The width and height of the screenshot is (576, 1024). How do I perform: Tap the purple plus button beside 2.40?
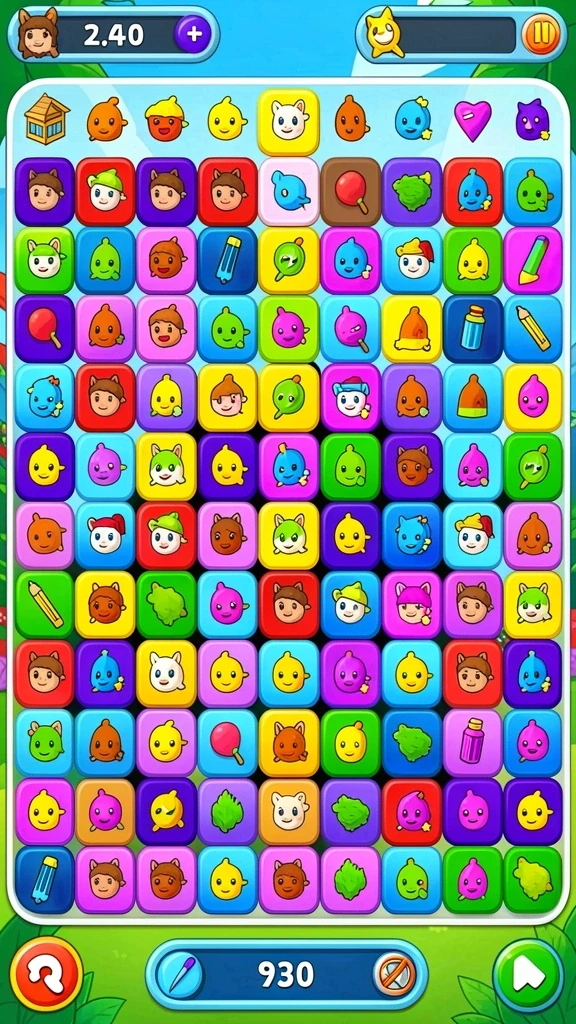193,34
